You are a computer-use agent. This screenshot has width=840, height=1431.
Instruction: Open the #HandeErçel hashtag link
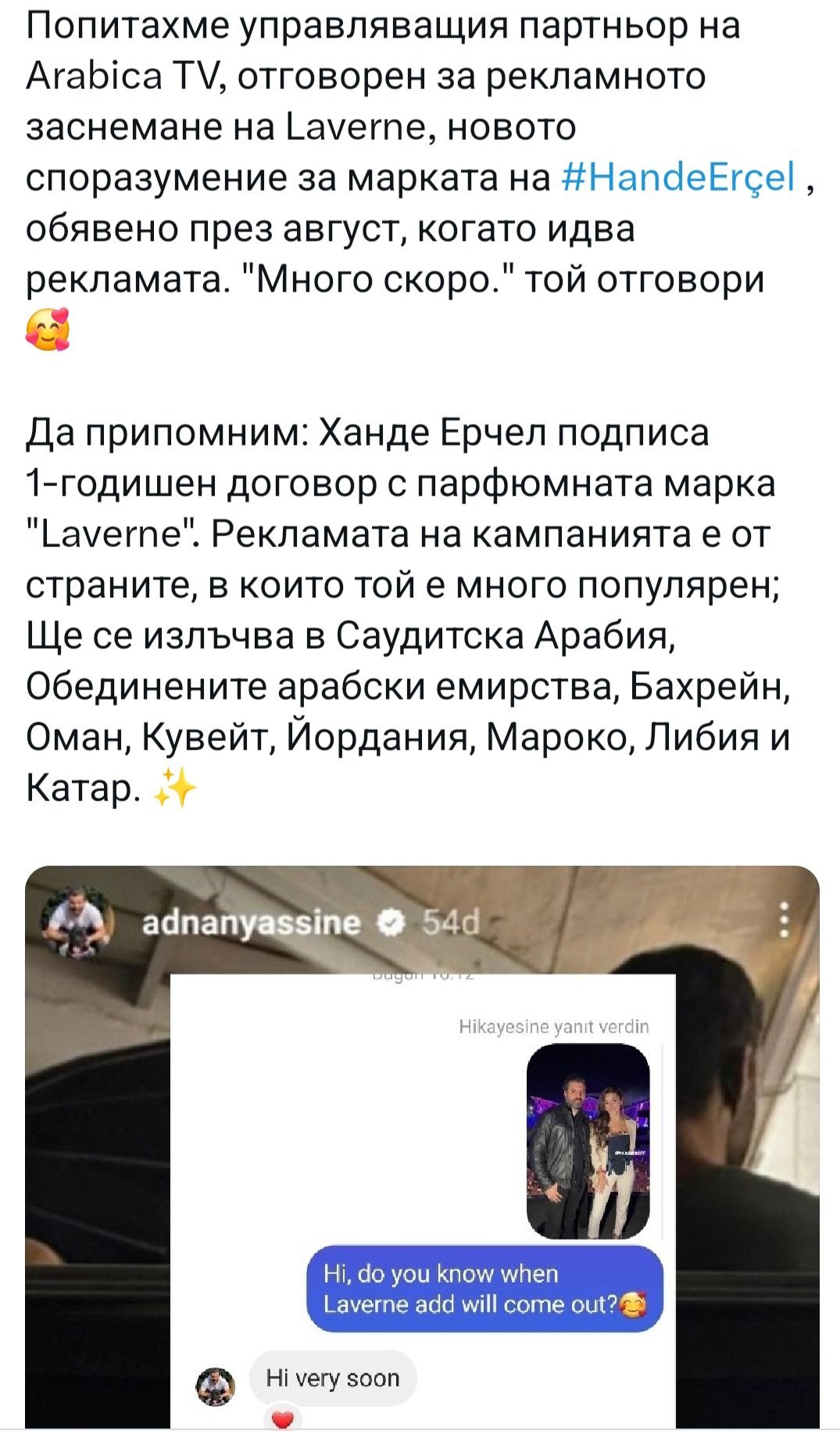678,177
